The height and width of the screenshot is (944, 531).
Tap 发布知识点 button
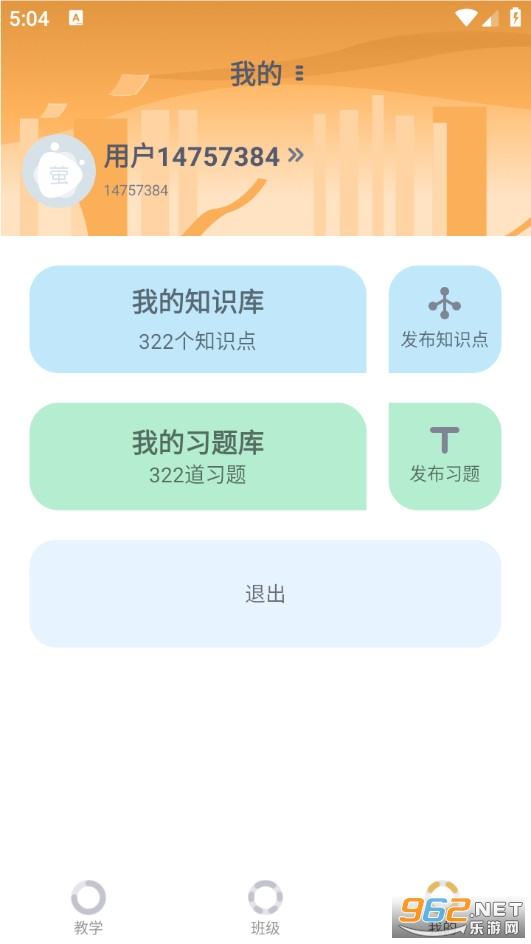[x=445, y=319]
